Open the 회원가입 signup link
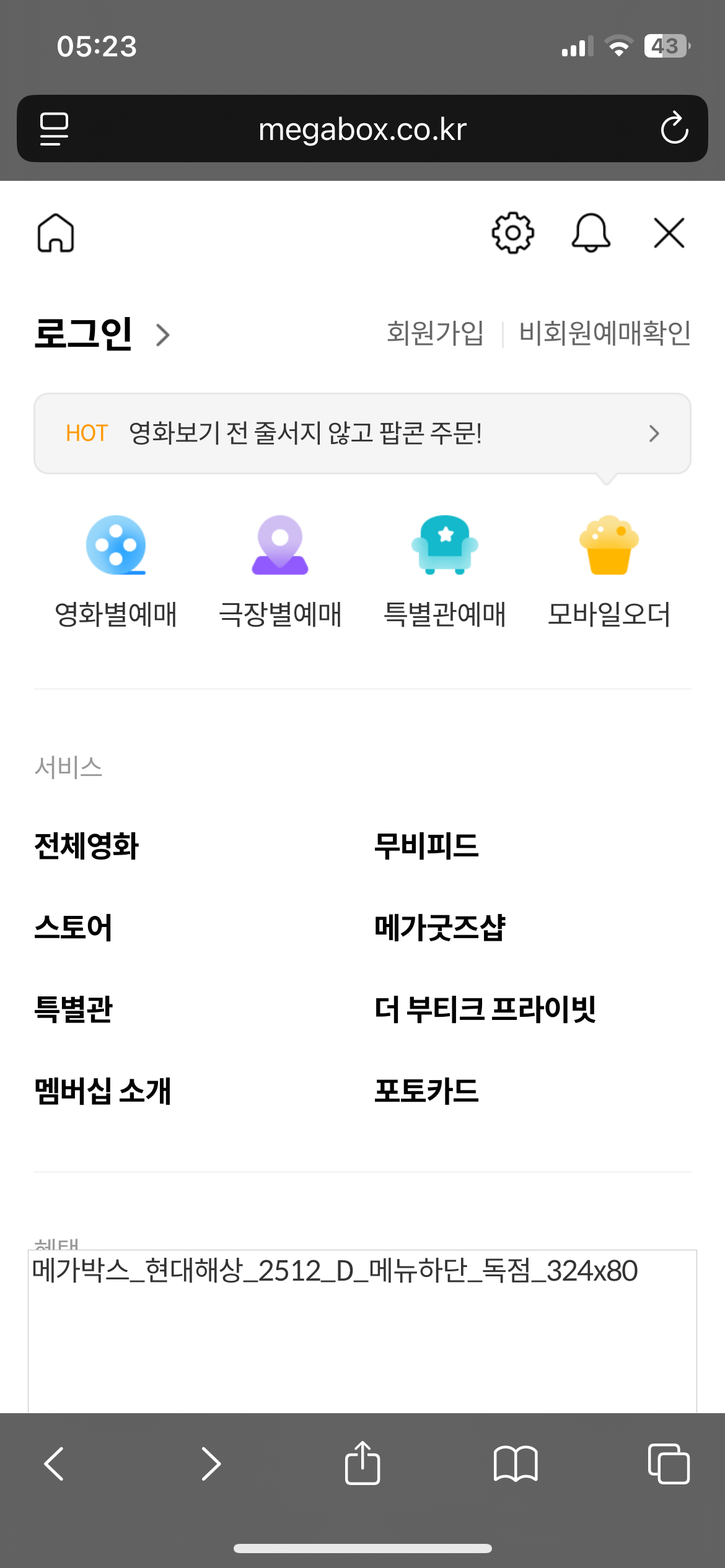 pyautogui.click(x=436, y=333)
